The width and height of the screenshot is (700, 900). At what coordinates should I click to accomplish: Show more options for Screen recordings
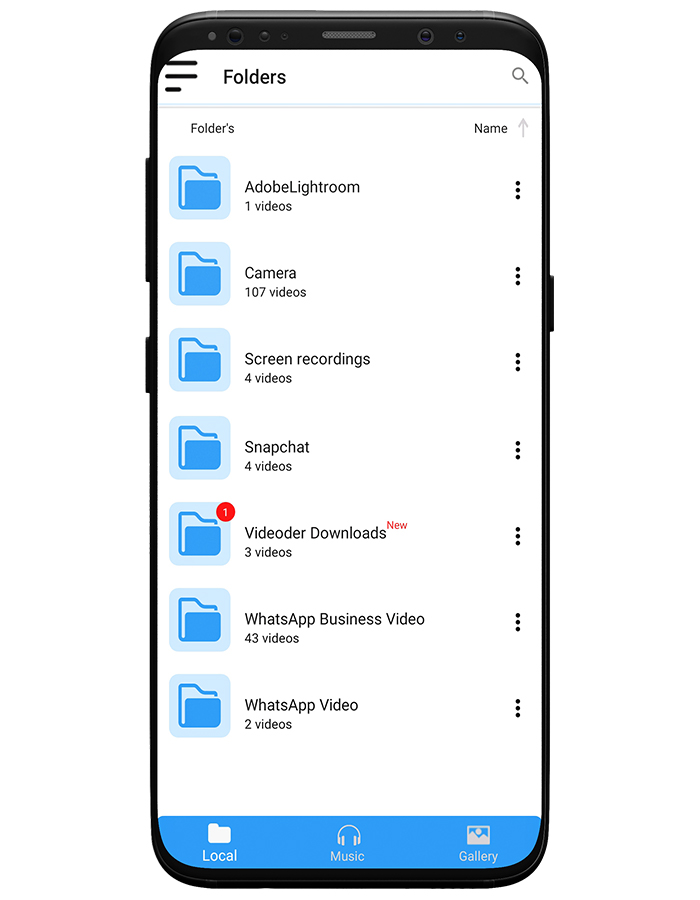(x=517, y=362)
